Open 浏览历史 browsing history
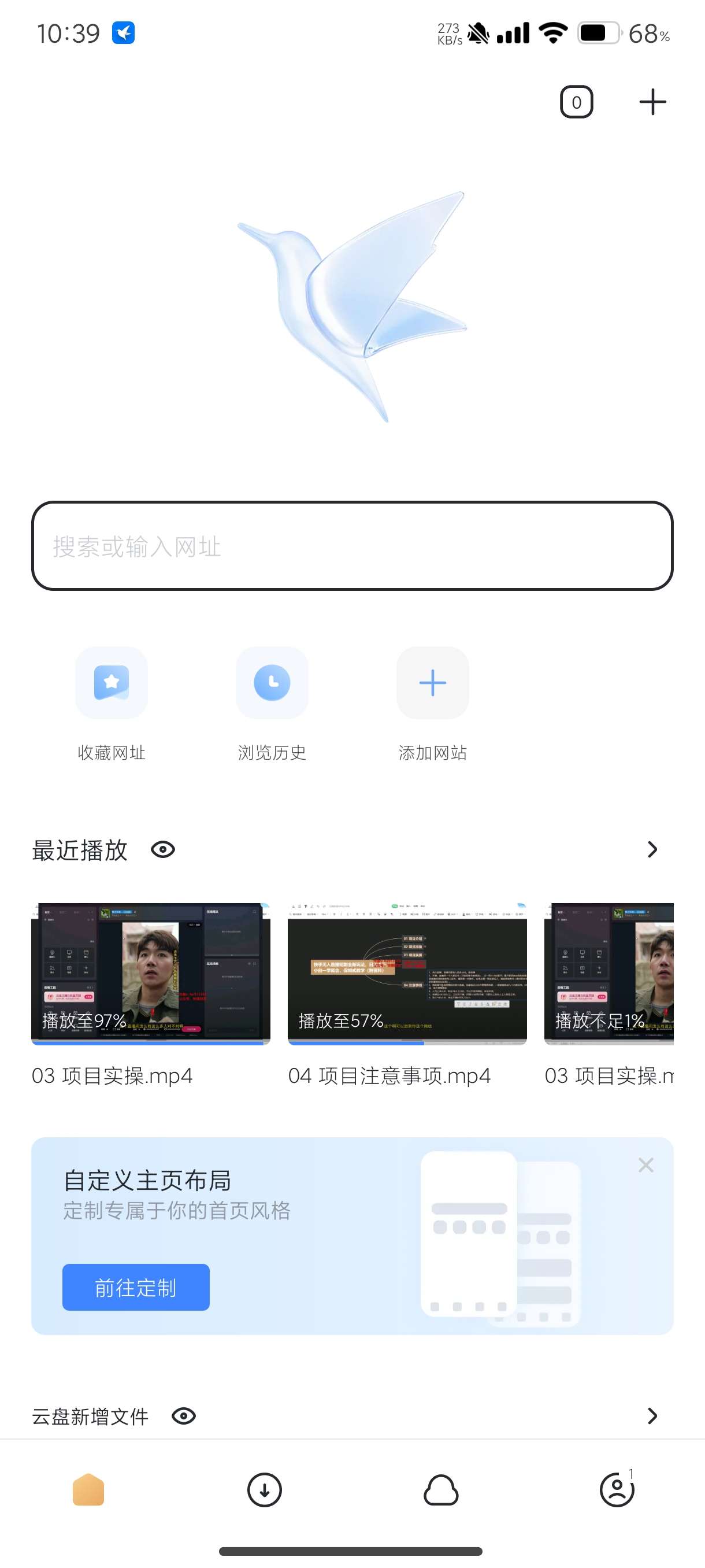The width and height of the screenshot is (705, 1568). tap(272, 683)
